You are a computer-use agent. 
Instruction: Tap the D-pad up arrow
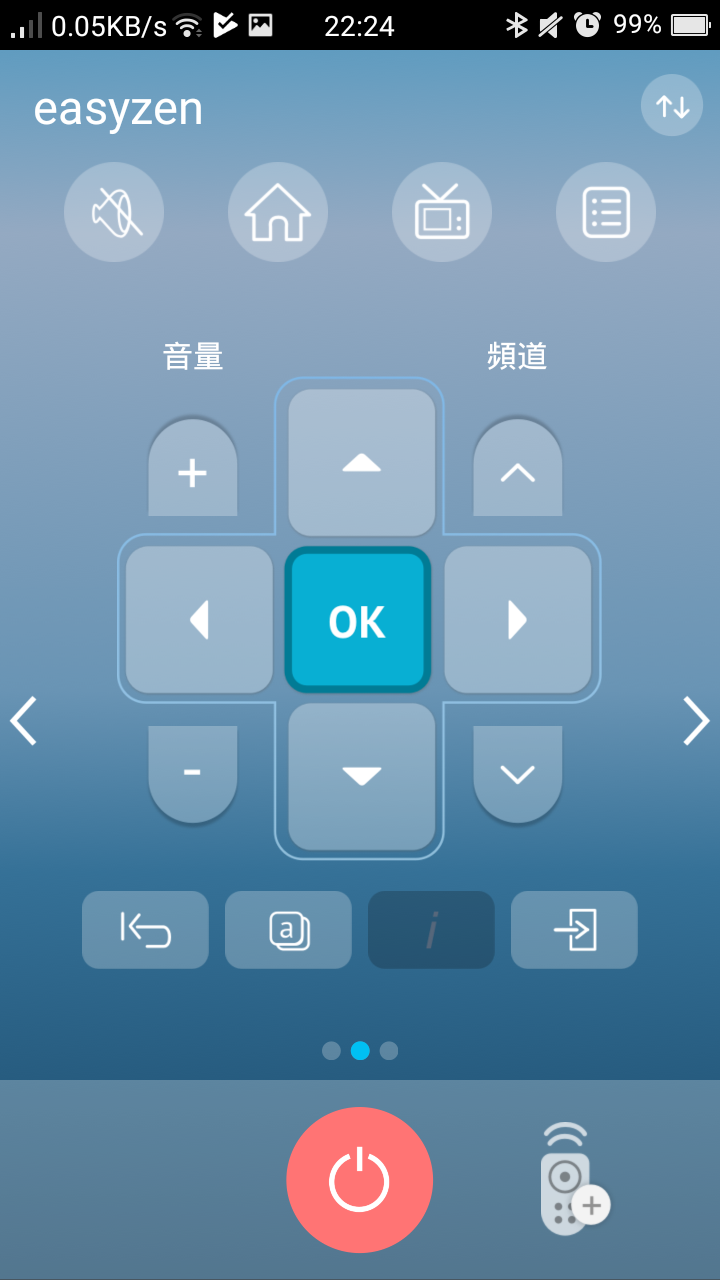361,462
